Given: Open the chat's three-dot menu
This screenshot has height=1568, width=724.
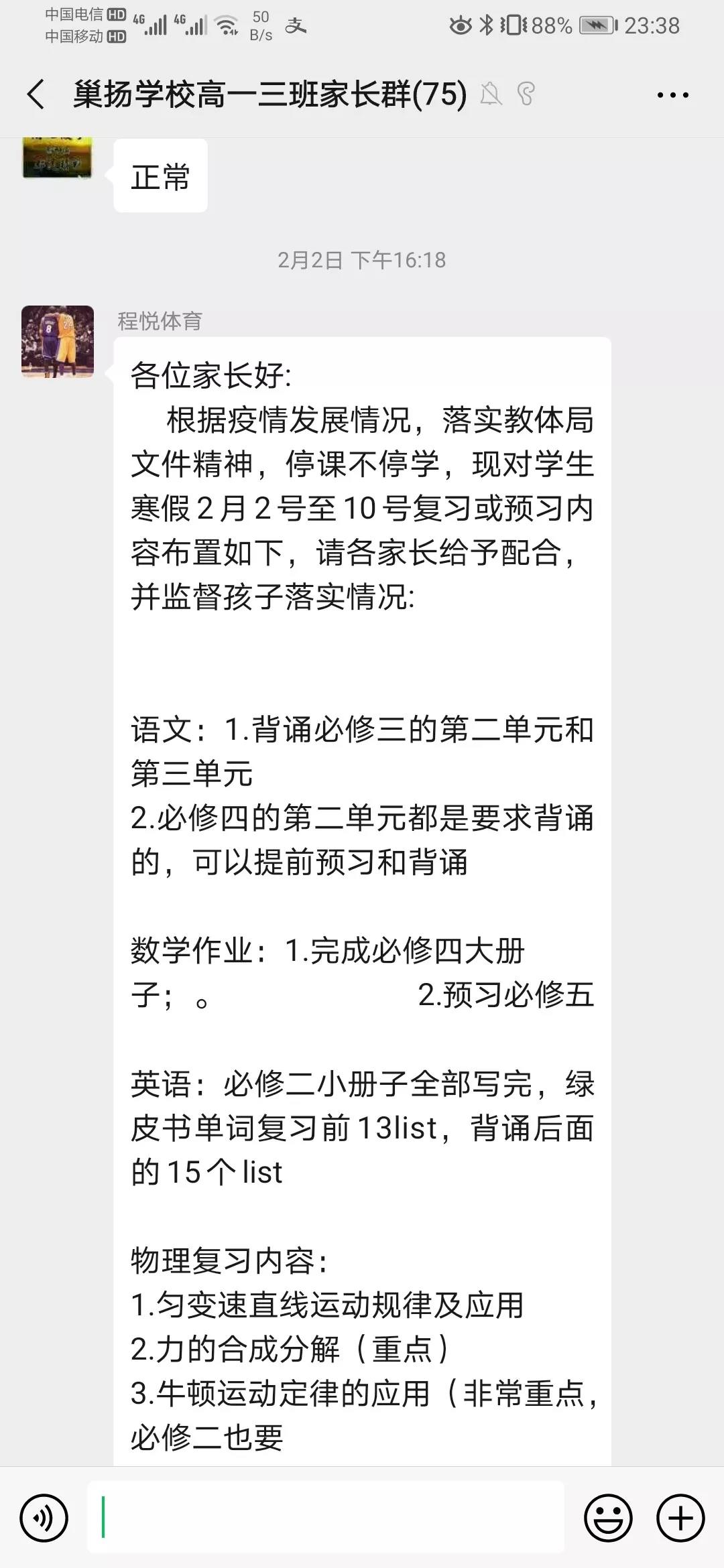Looking at the screenshot, I should 672,95.
